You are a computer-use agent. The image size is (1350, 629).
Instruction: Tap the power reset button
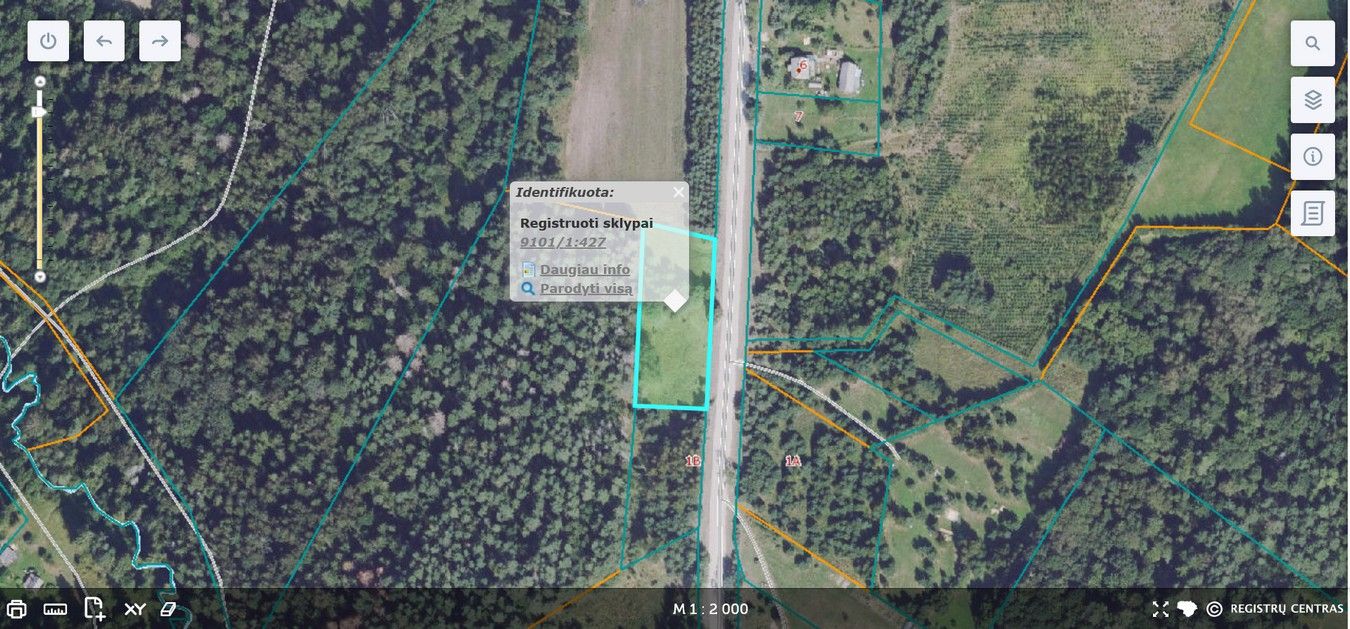48,41
